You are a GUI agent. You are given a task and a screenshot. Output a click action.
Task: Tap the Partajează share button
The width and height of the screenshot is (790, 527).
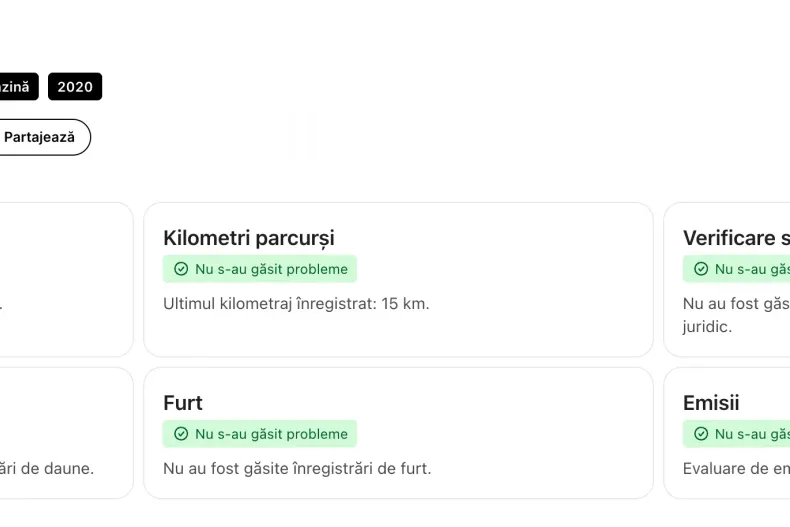tap(40, 137)
